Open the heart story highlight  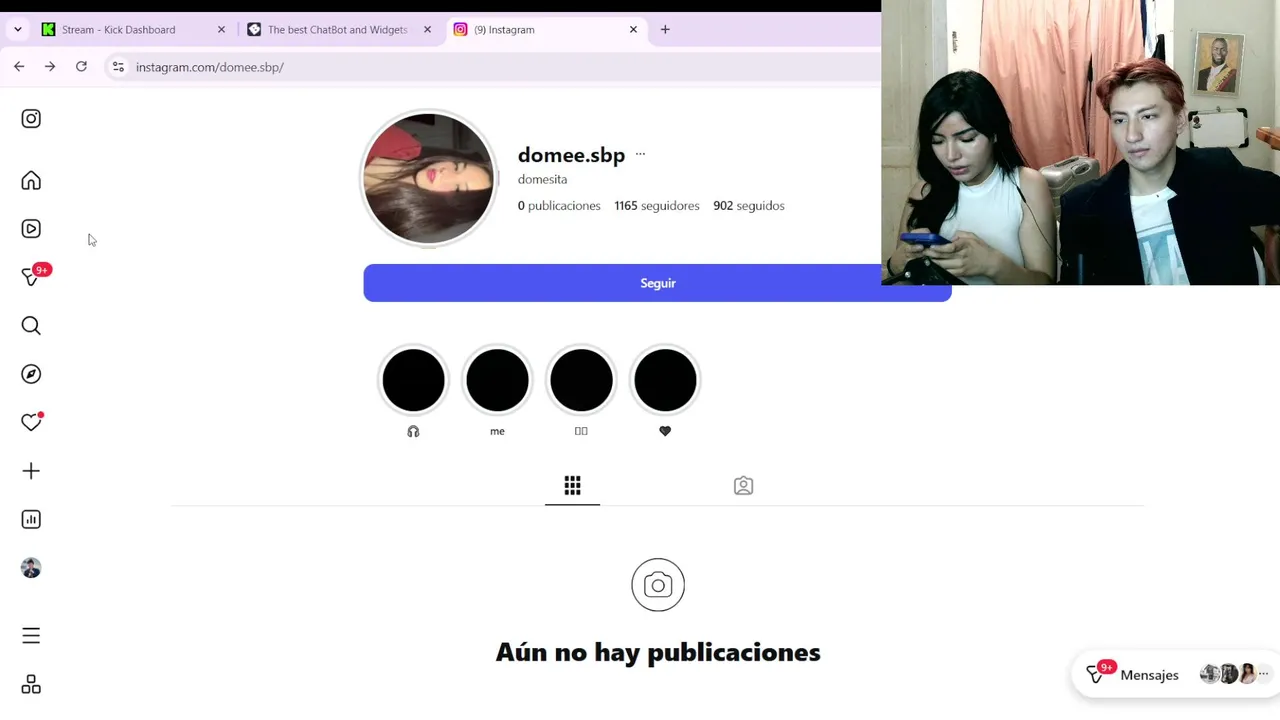[x=665, y=381]
